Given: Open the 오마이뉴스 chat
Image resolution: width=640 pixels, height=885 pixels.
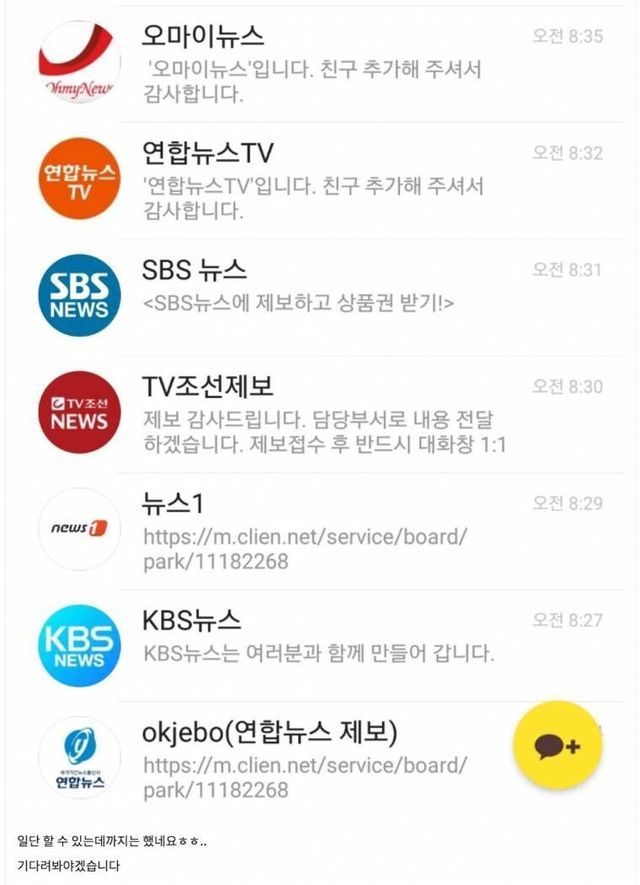Looking at the screenshot, I should 320,65.
